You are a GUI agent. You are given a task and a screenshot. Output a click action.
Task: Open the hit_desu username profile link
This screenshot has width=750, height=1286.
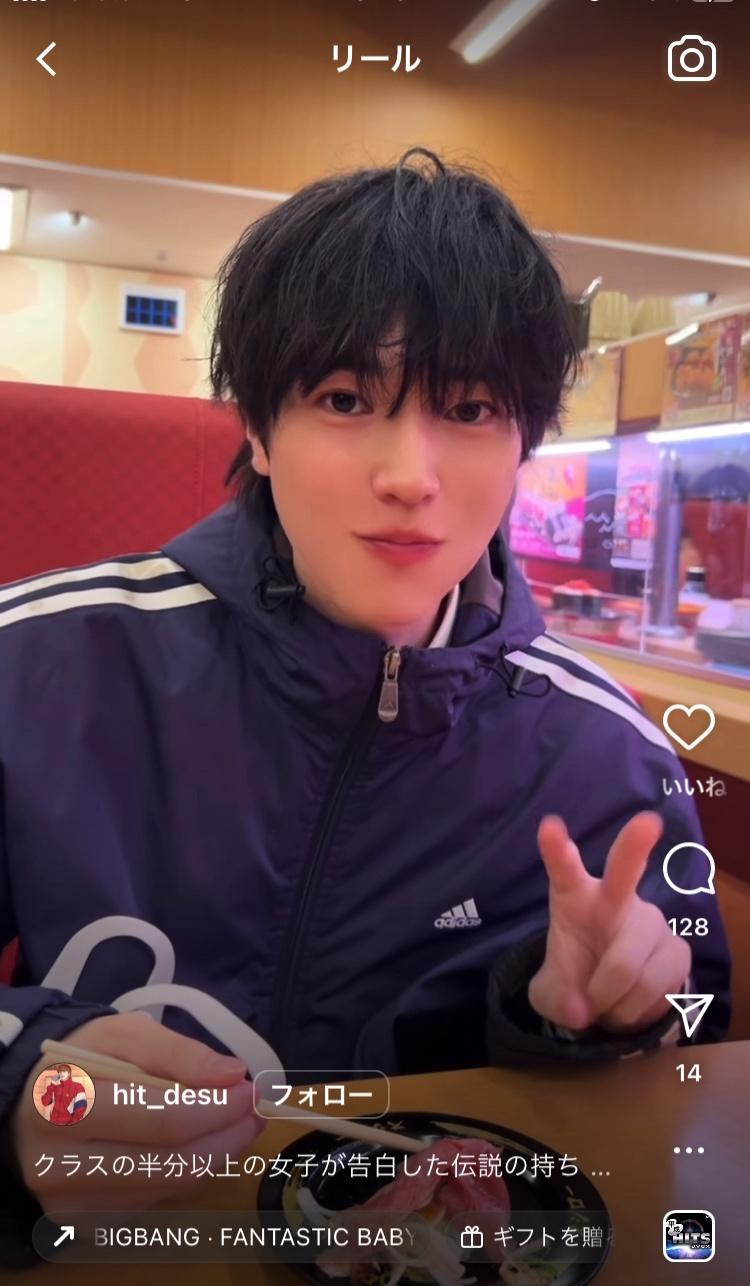coord(170,1095)
